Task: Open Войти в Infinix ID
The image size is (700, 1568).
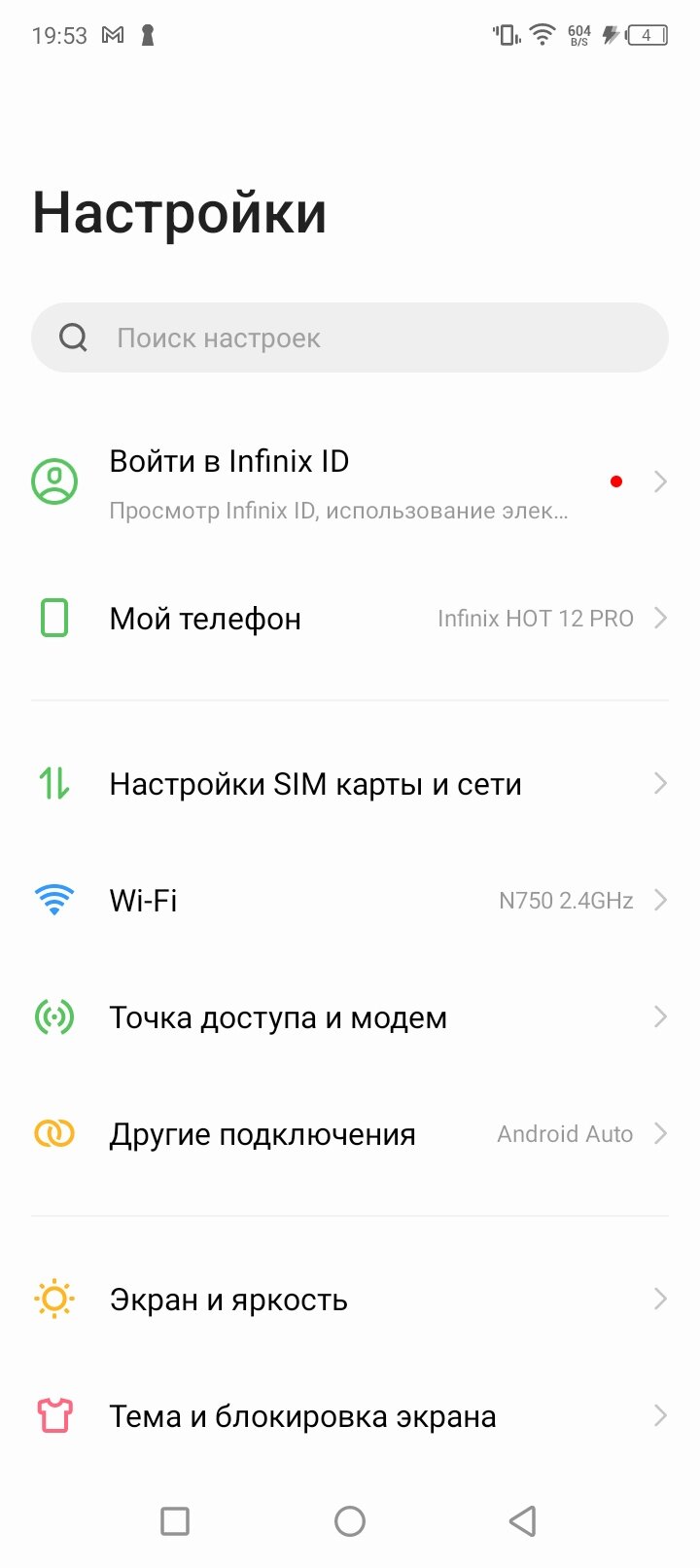Action: tap(350, 482)
